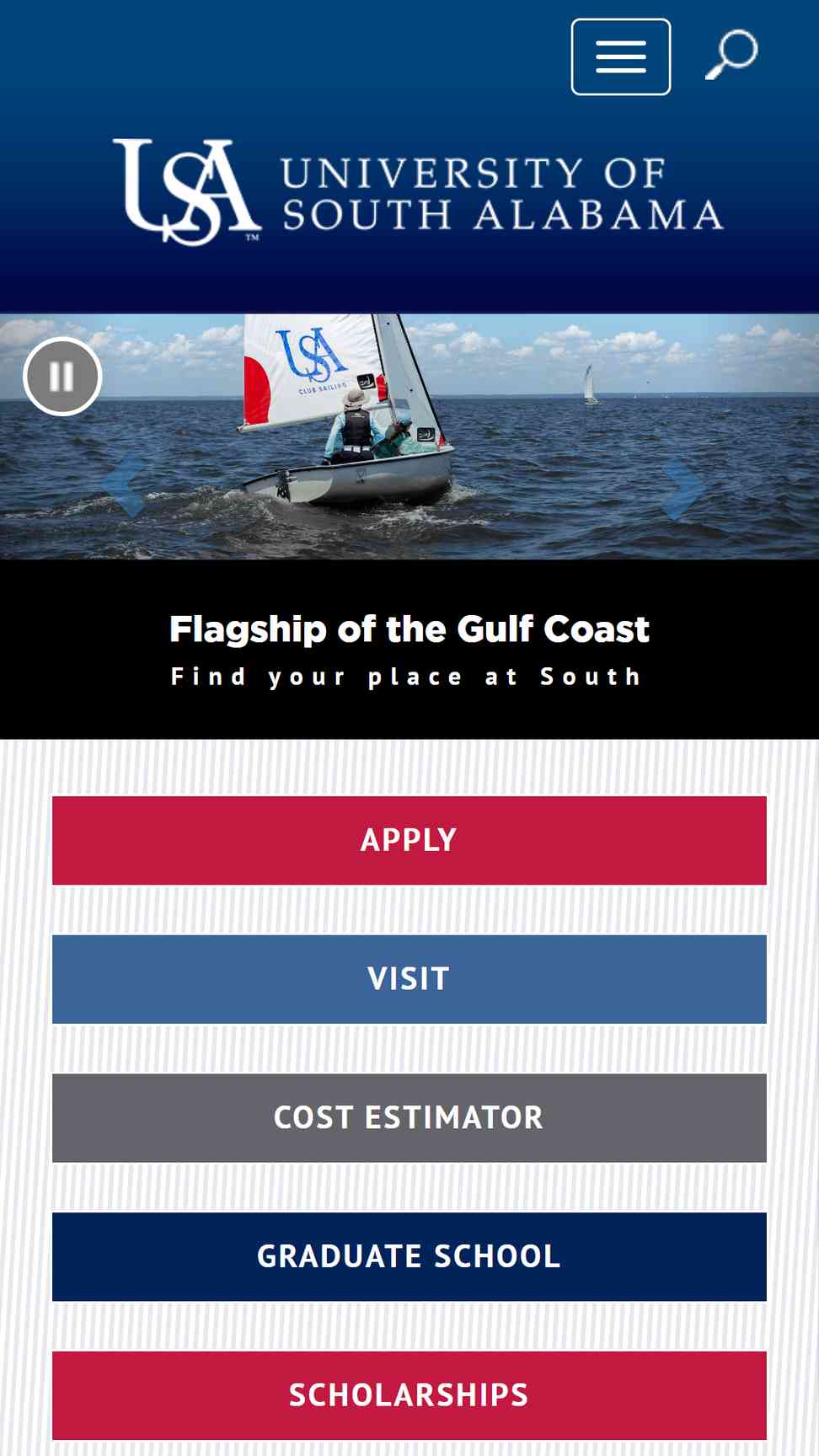Open the Visit page
This screenshot has height=1456, width=819.
[x=409, y=979]
